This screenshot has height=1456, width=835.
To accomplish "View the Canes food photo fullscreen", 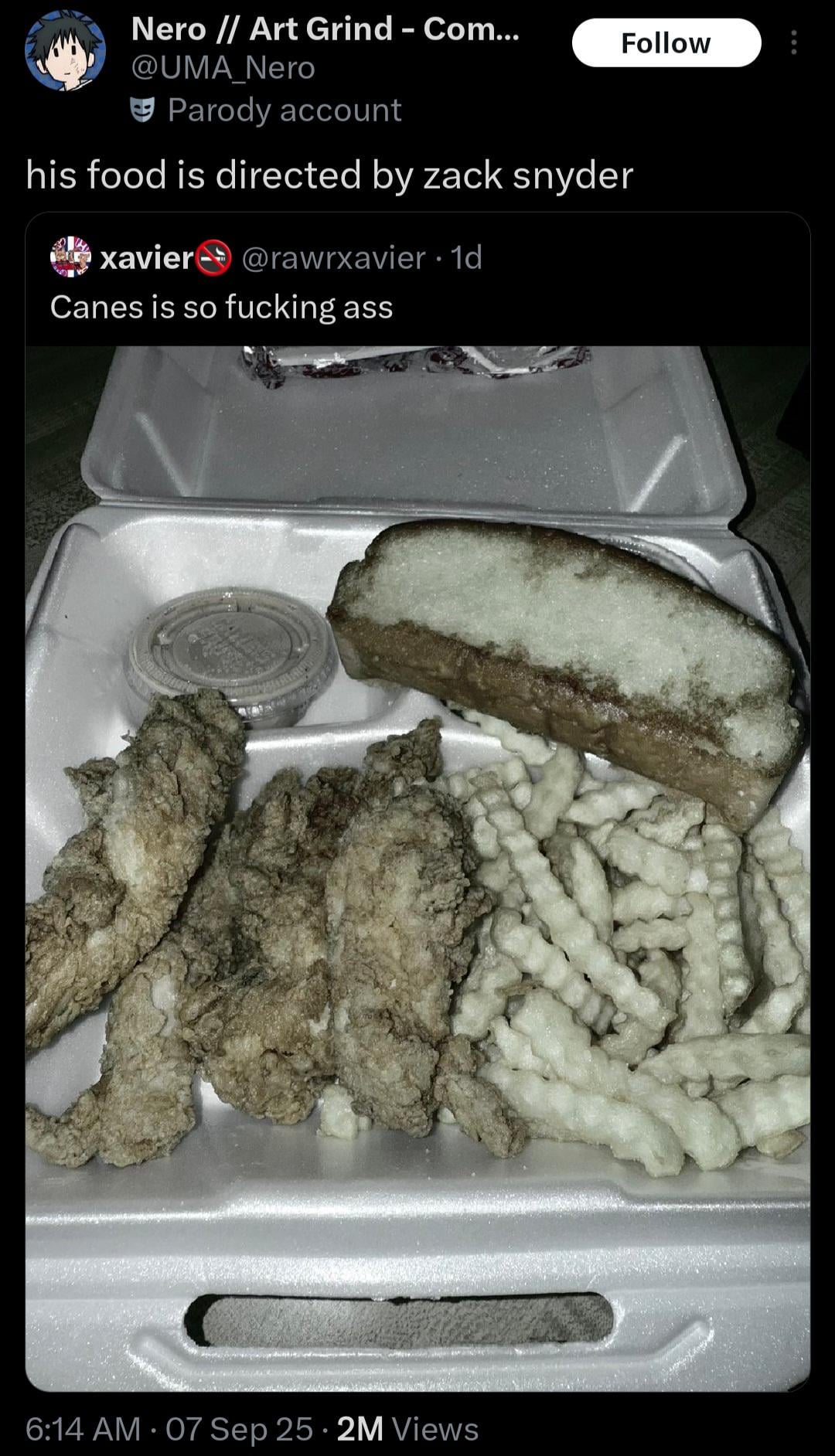I will tap(417, 866).
